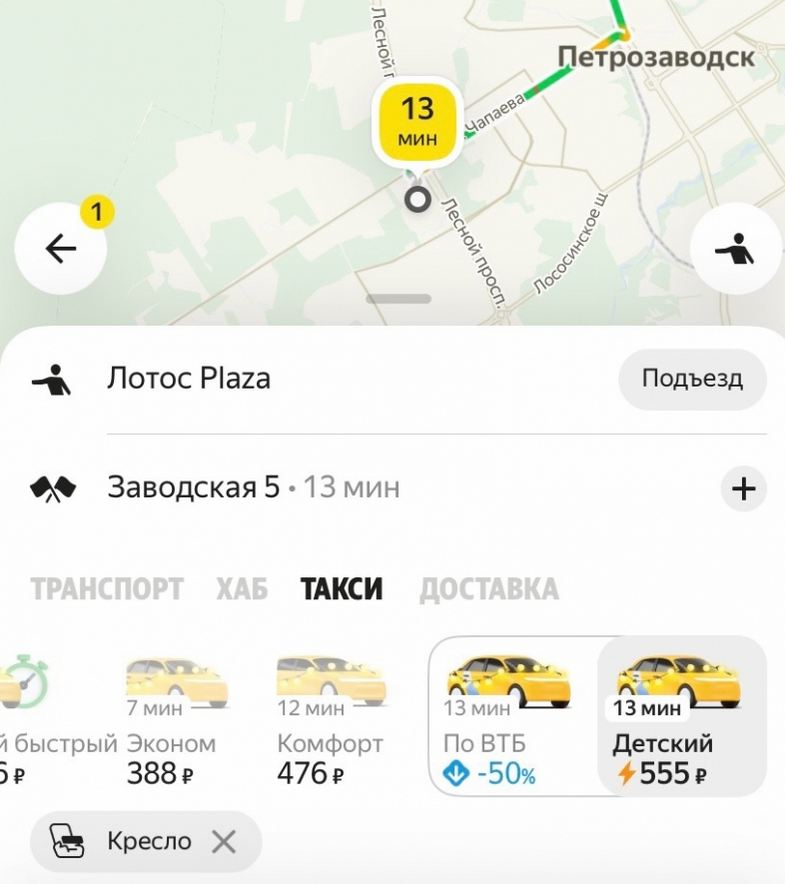This screenshot has width=785, height=884.
Task: Go back using the arrow button
Action: (x=61, y=249)
